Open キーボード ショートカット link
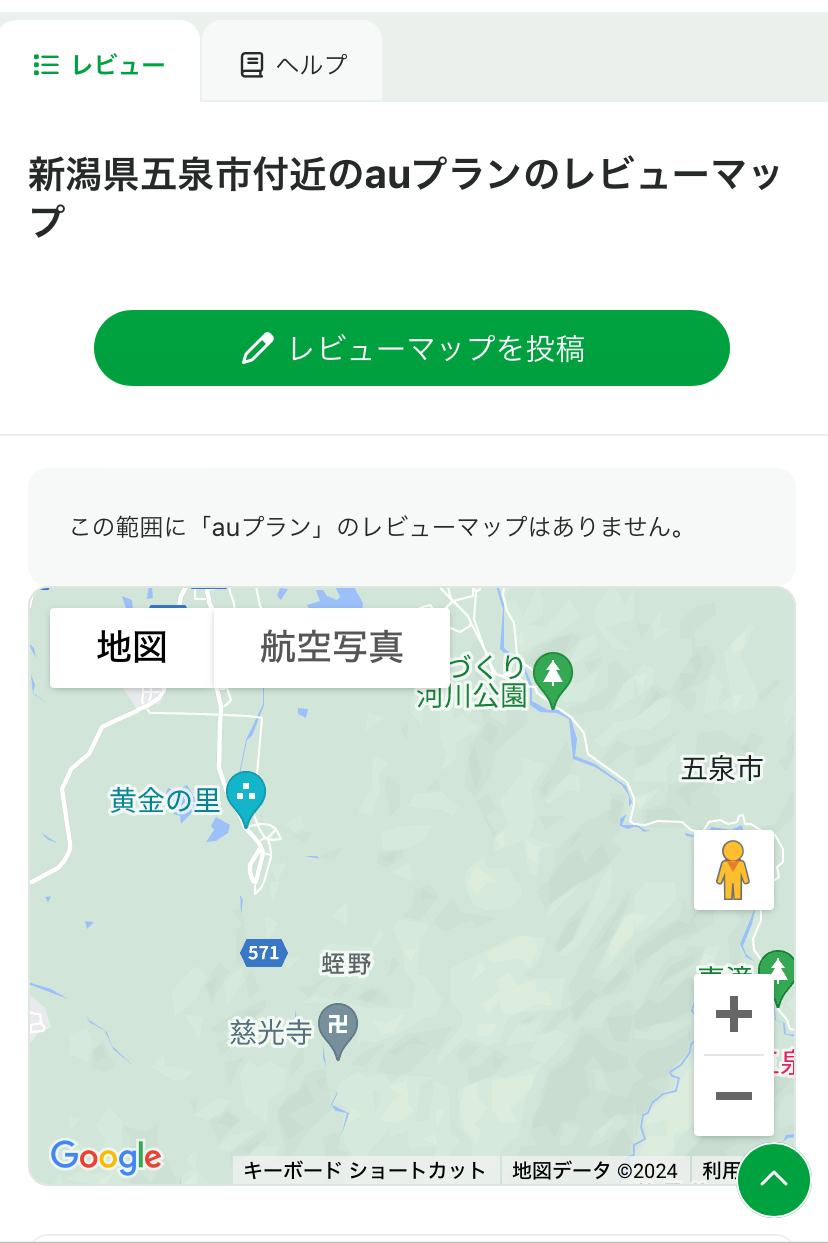 [365, 1171]
